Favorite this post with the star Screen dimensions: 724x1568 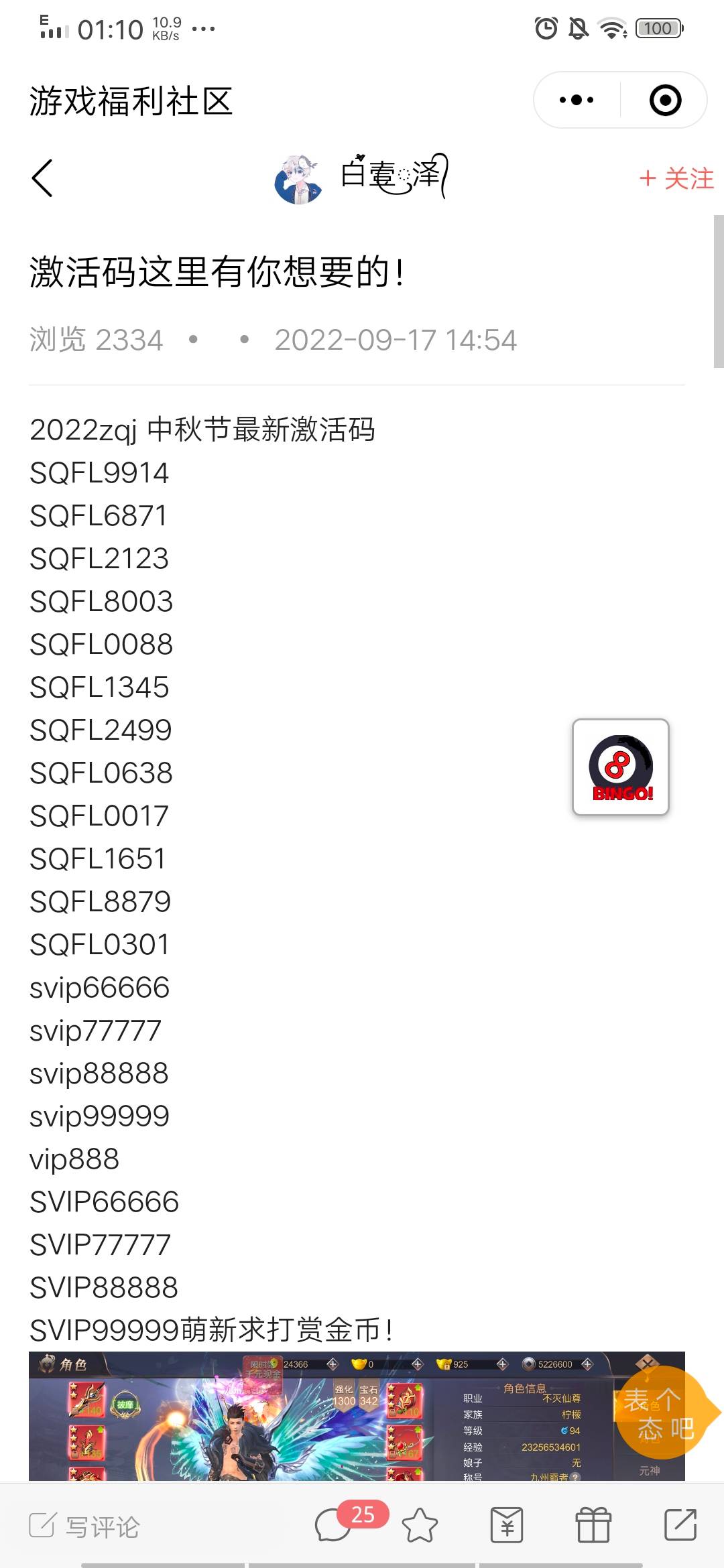coord(420,1526)
